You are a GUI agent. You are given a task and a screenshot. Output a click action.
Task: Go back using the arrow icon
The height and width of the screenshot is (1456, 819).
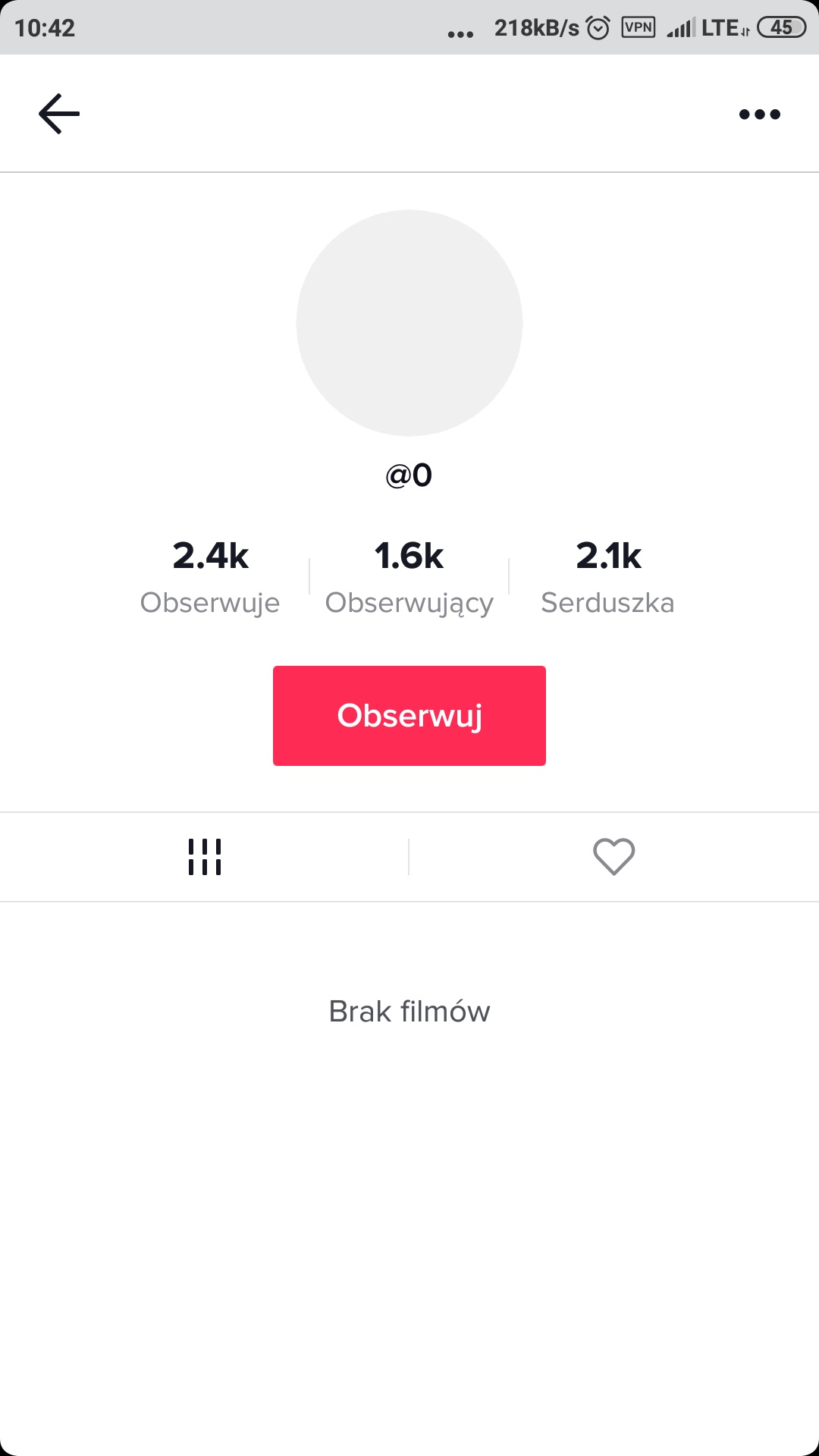click(x=59, y=114)
